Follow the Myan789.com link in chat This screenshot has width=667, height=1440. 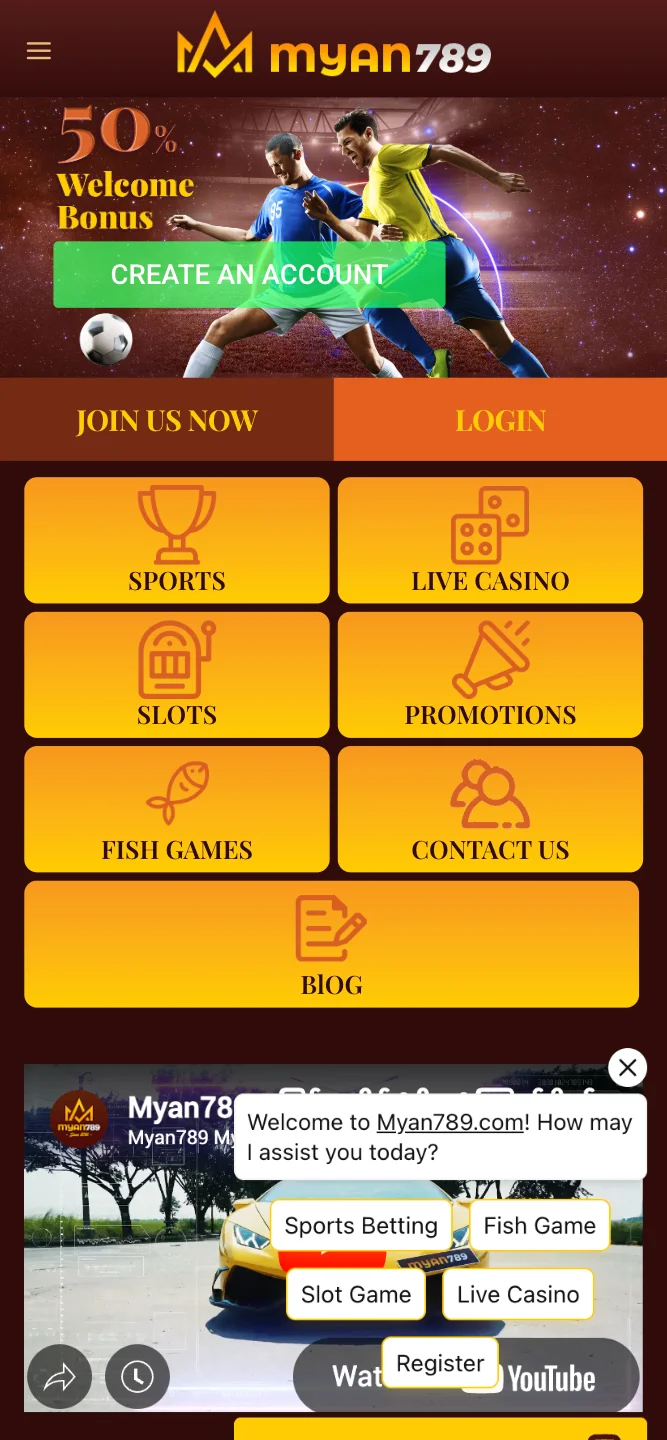pyautogui.click(x=450, y=1122)
